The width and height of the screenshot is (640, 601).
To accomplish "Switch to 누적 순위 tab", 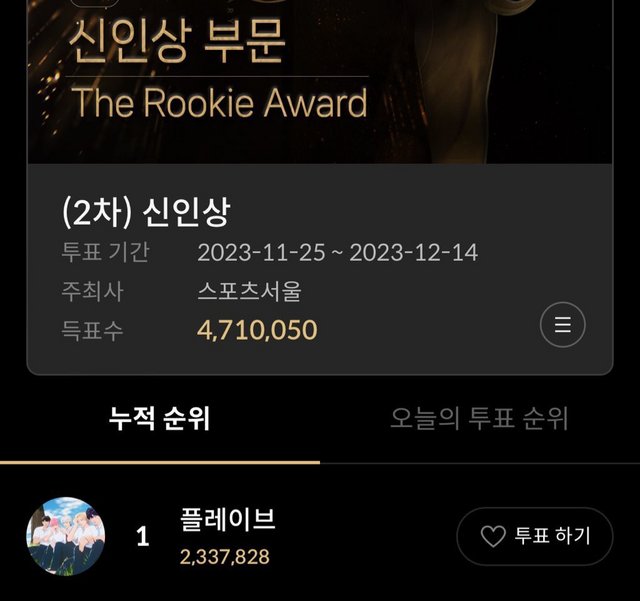I will point(160,418).
